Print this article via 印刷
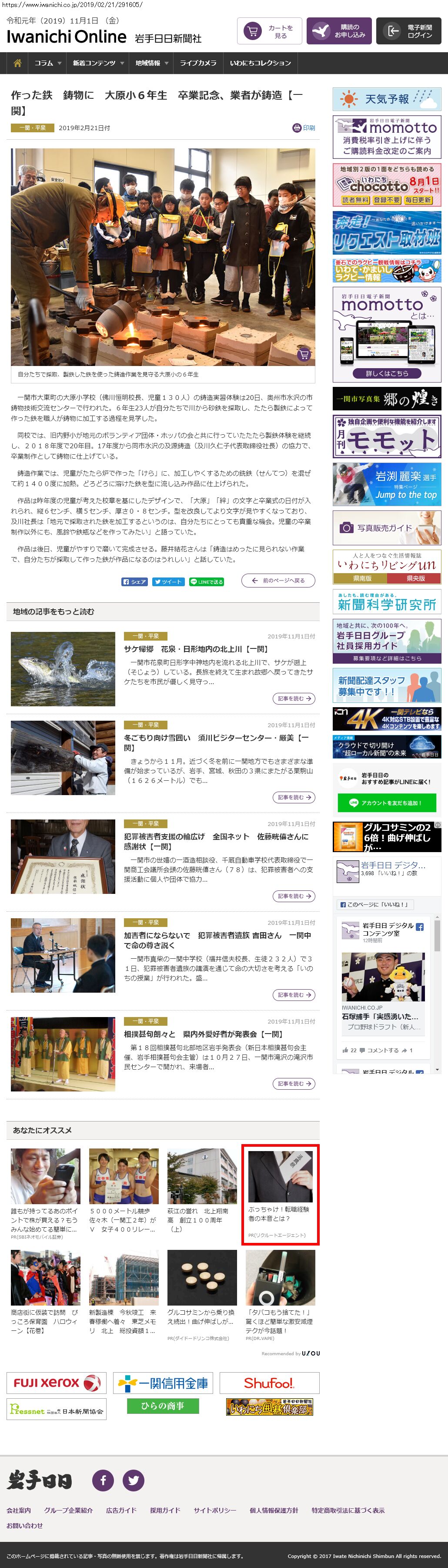448x1568 pixels. point(304,128)
